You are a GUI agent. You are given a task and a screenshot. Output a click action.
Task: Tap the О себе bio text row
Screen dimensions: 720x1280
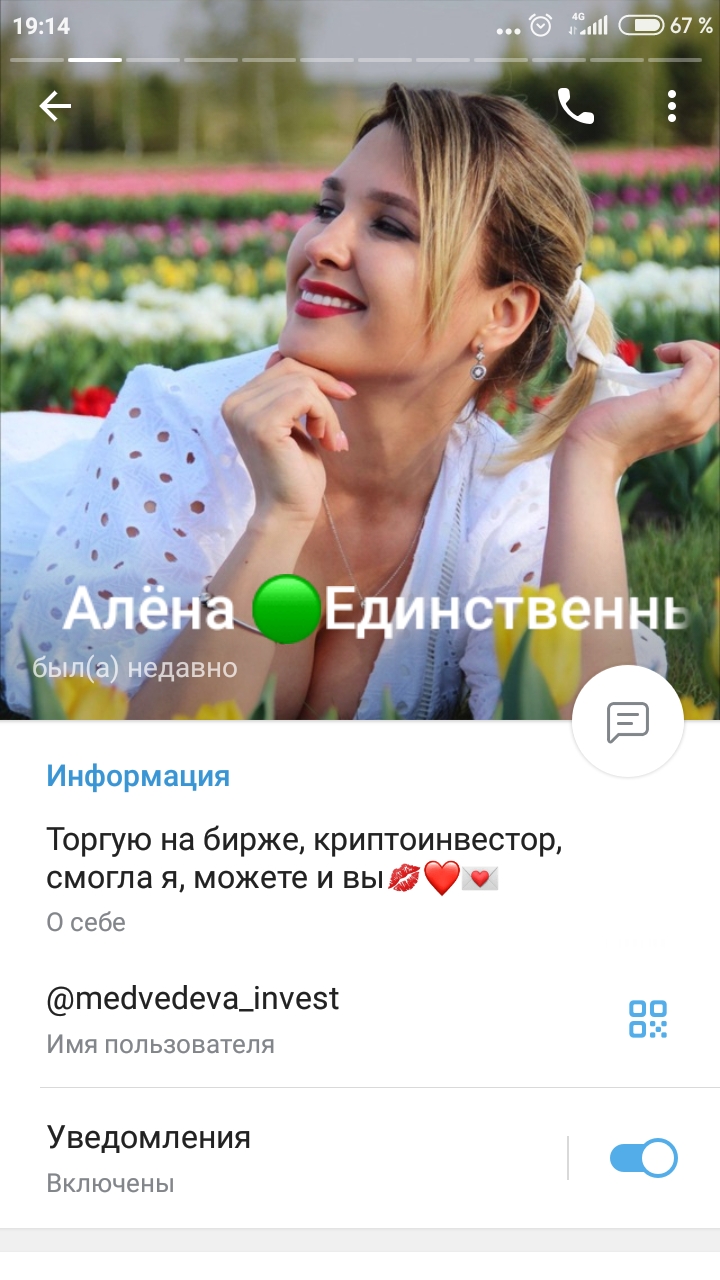360,878
